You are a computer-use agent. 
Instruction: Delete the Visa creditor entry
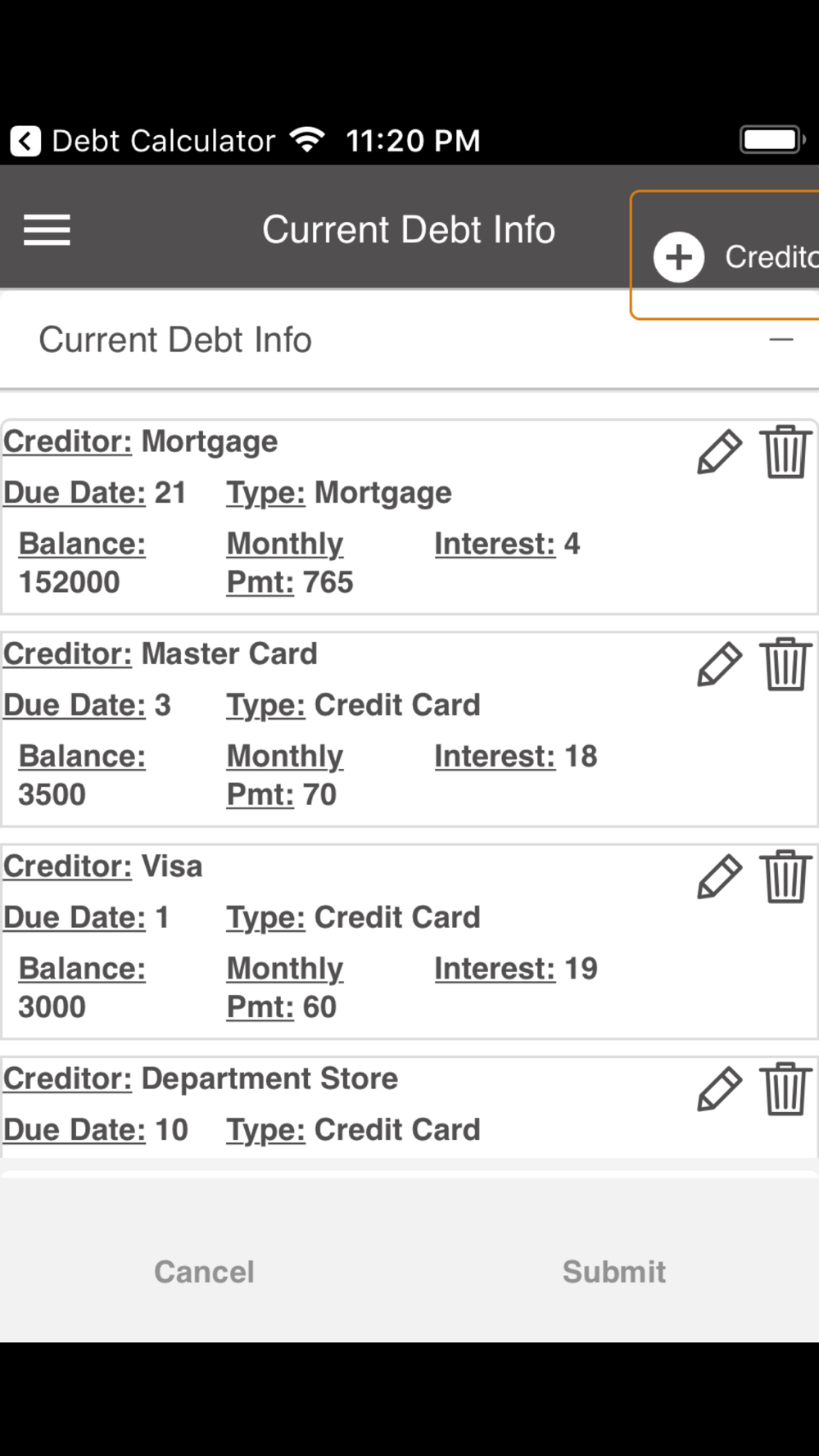[785, 876]
